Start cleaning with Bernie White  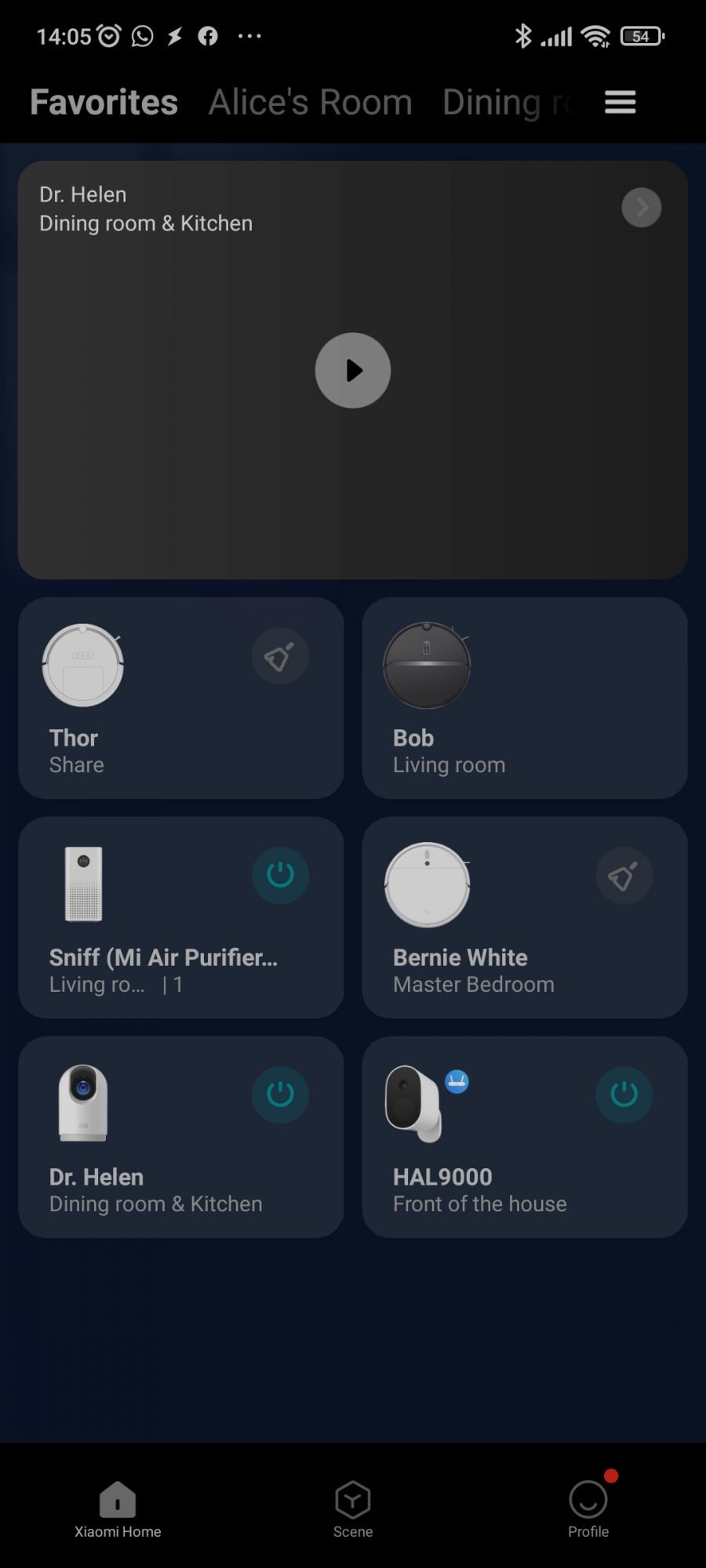click(624, 876)
